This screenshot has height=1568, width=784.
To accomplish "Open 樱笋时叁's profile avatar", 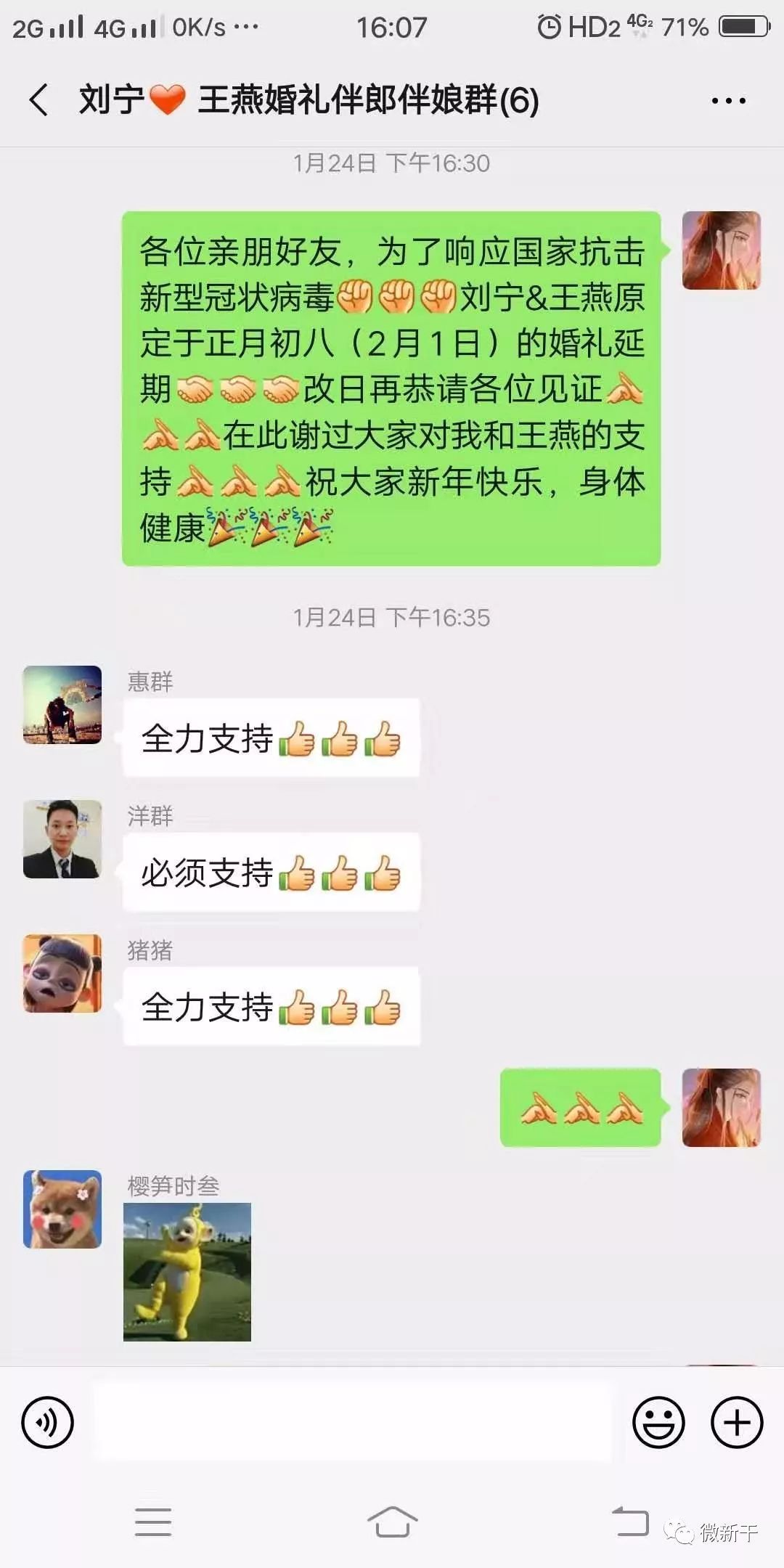I will (62, 1209).
